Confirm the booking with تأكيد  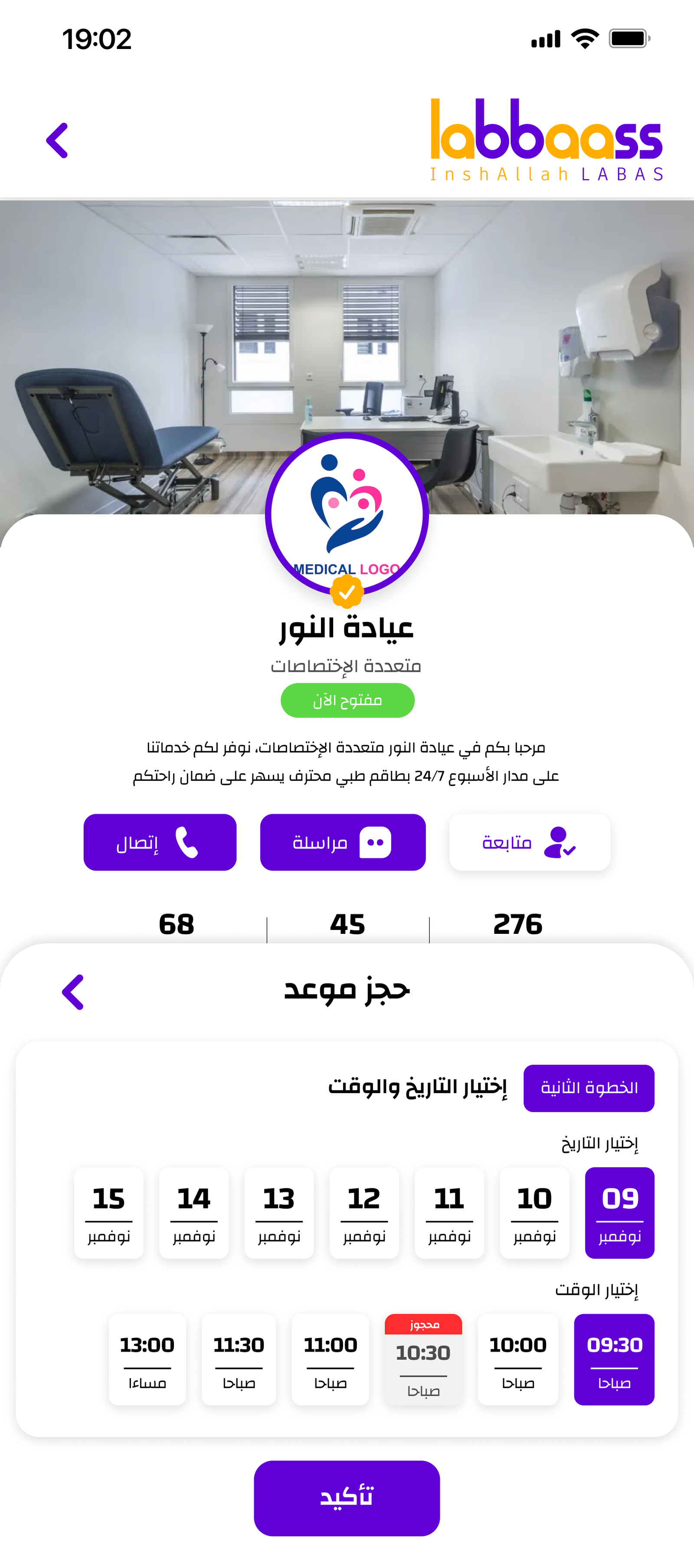point(347,1498)
